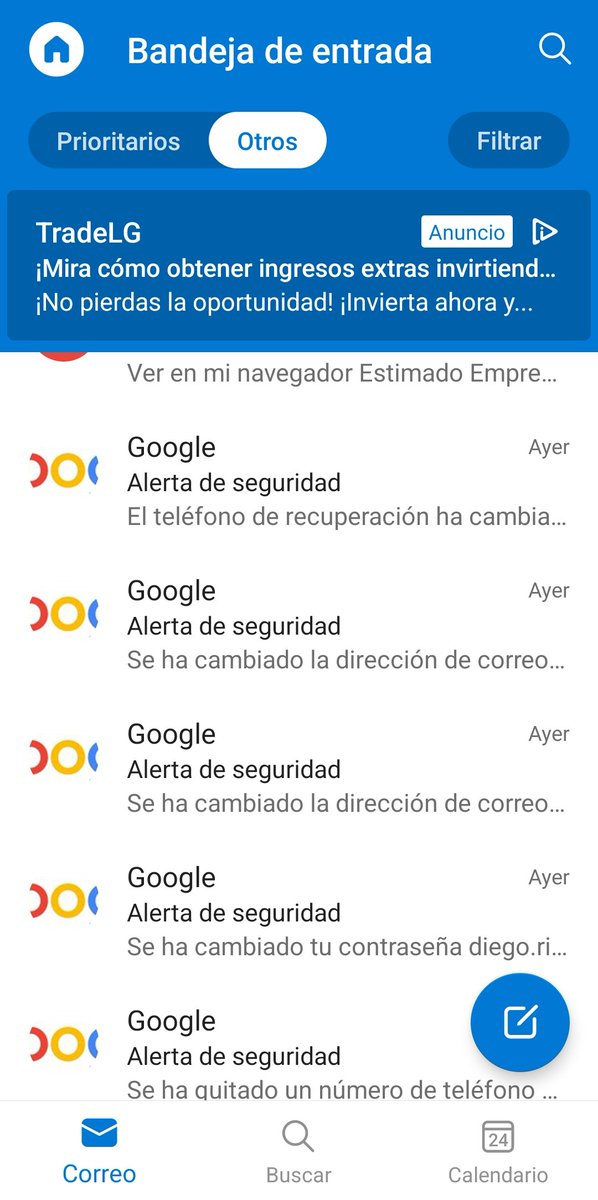The image size is (598, 1200).
Task: Open the home account icon
Action: [x=56, y=49]
